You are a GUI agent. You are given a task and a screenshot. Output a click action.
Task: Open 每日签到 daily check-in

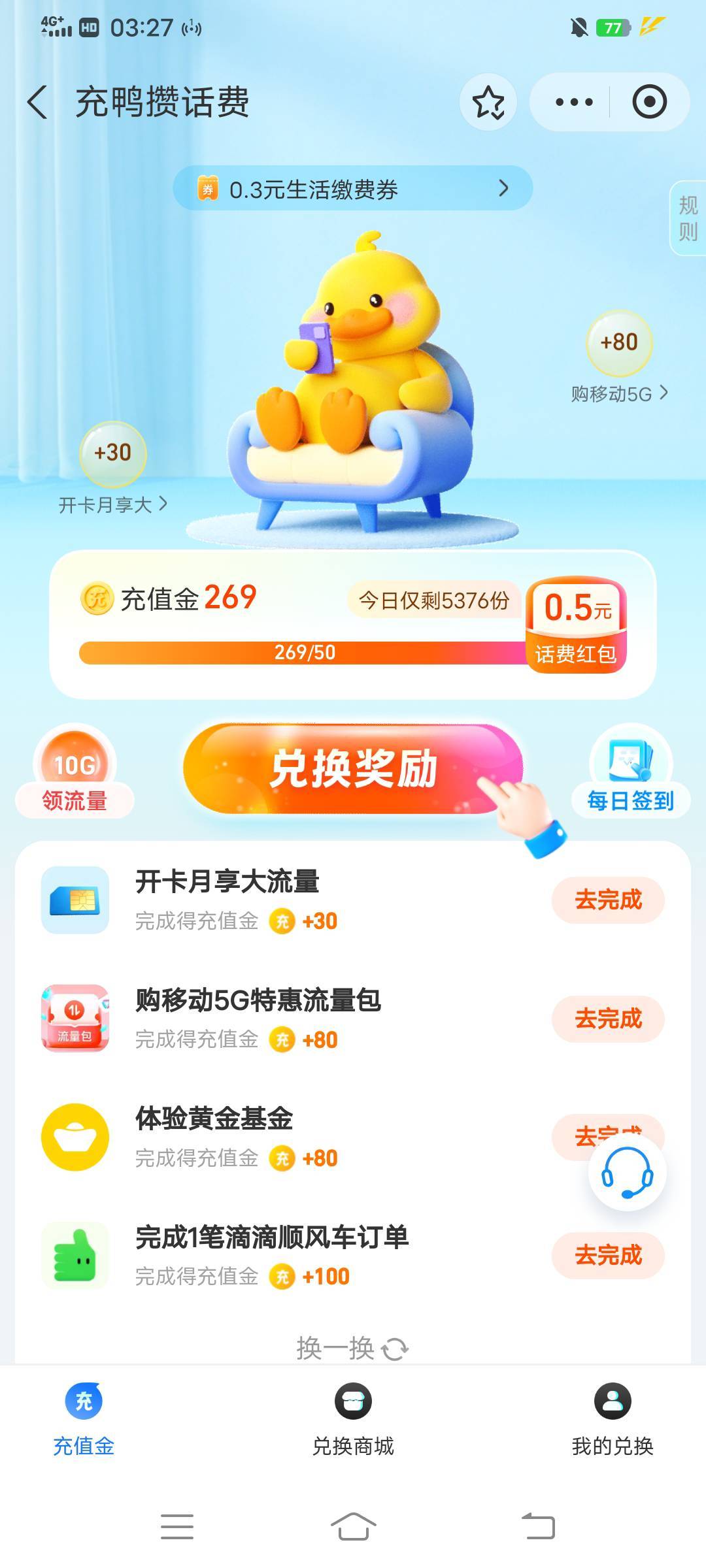point(630,772)
